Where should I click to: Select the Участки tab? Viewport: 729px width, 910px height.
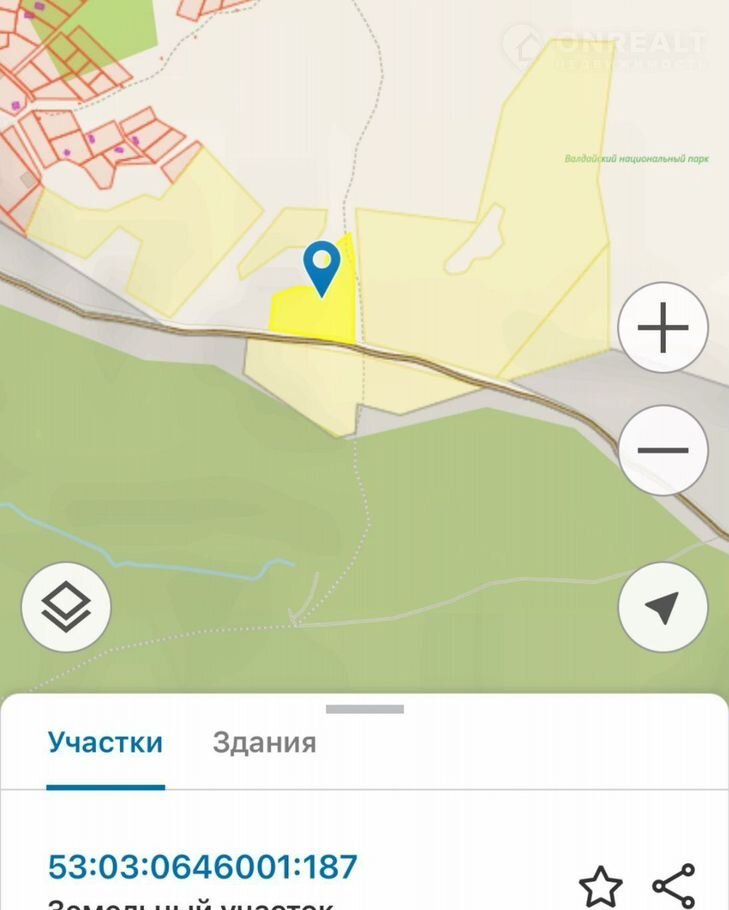click(x=105, y=743)
